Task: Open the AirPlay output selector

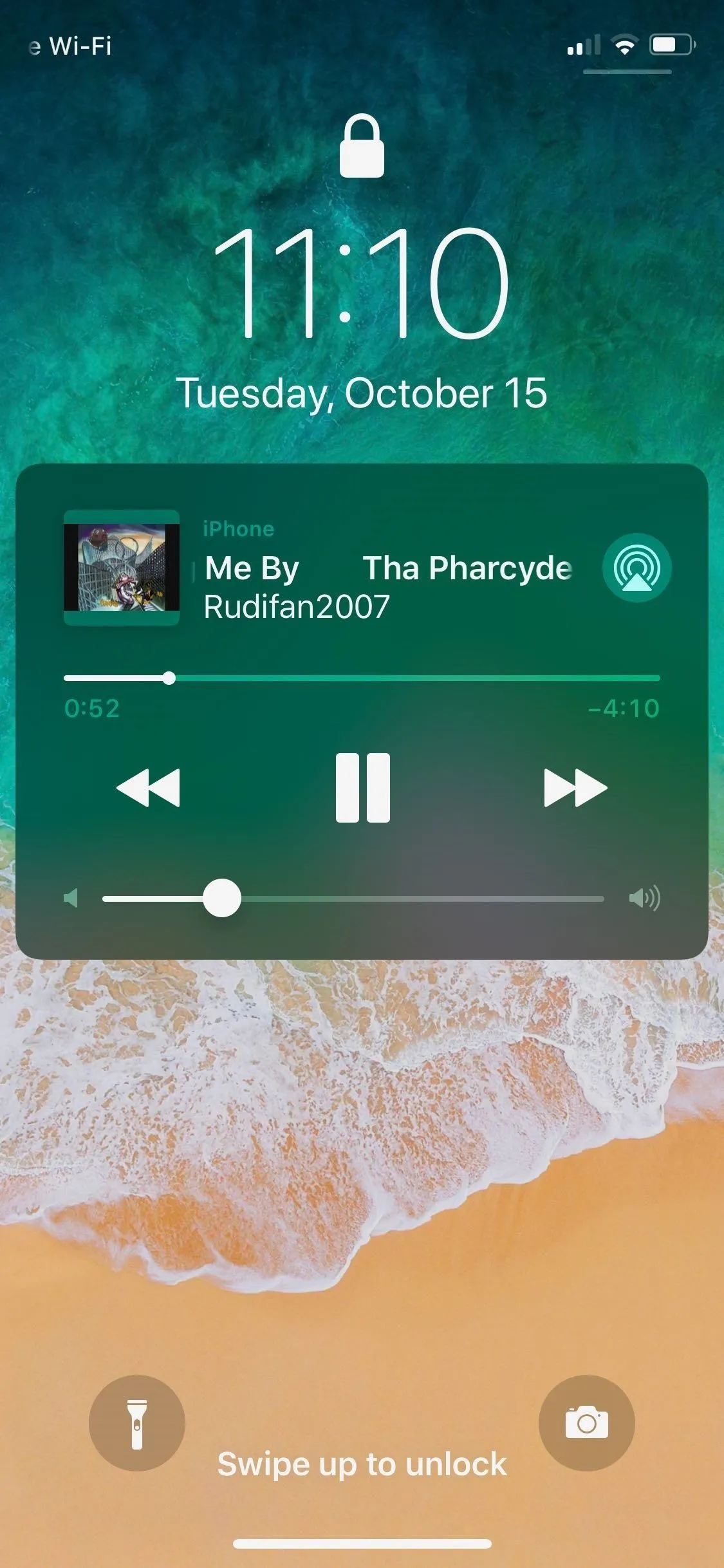Action: click(x=636, y=568)
